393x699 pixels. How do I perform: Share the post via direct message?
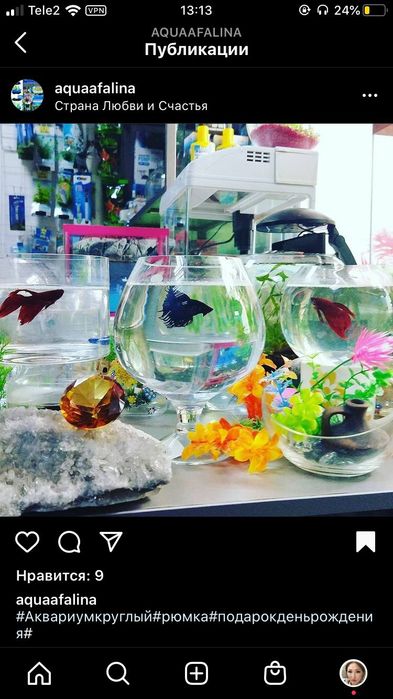tap(111, 542)
